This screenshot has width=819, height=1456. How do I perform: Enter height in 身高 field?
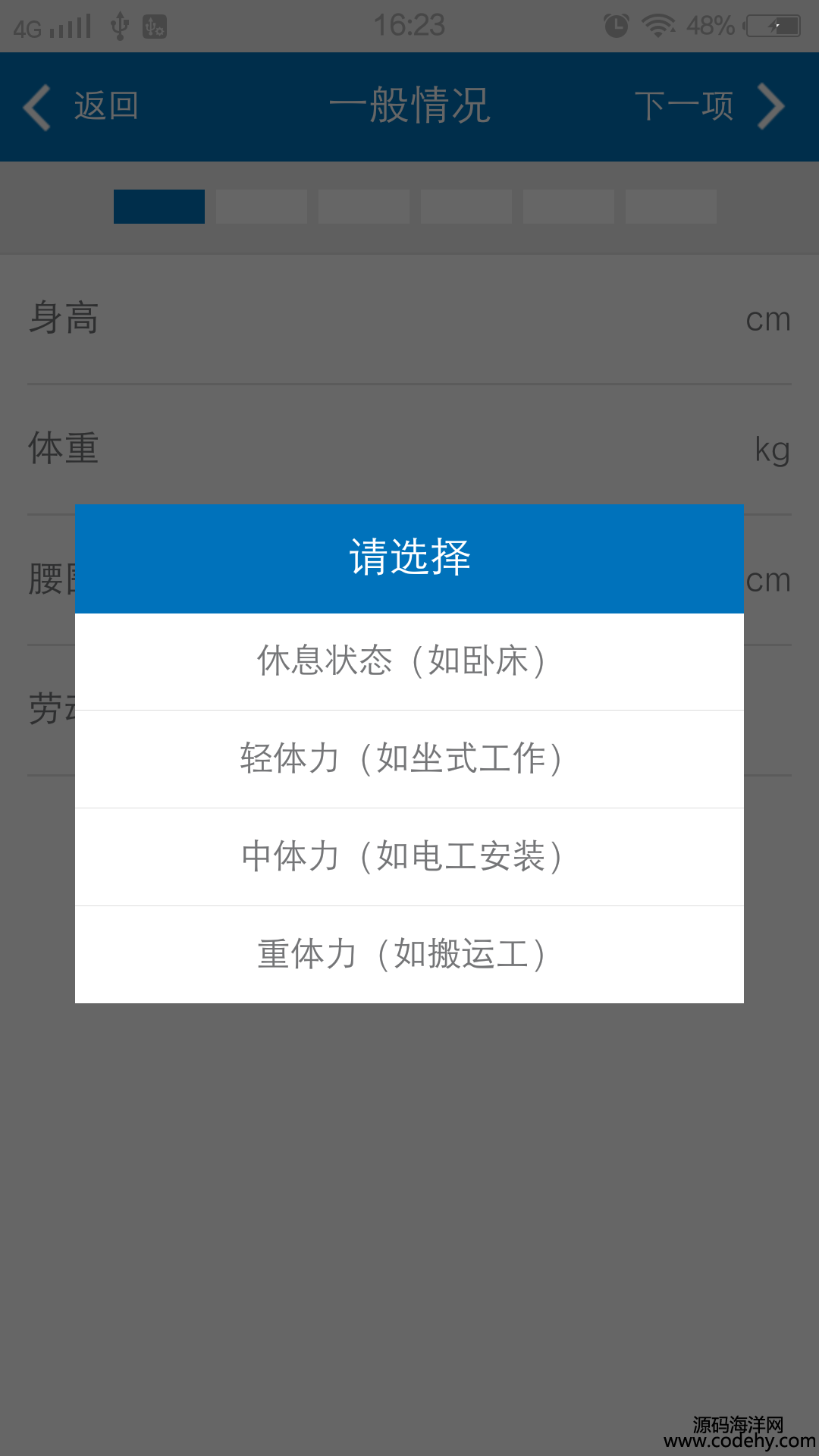pos(409,319)
